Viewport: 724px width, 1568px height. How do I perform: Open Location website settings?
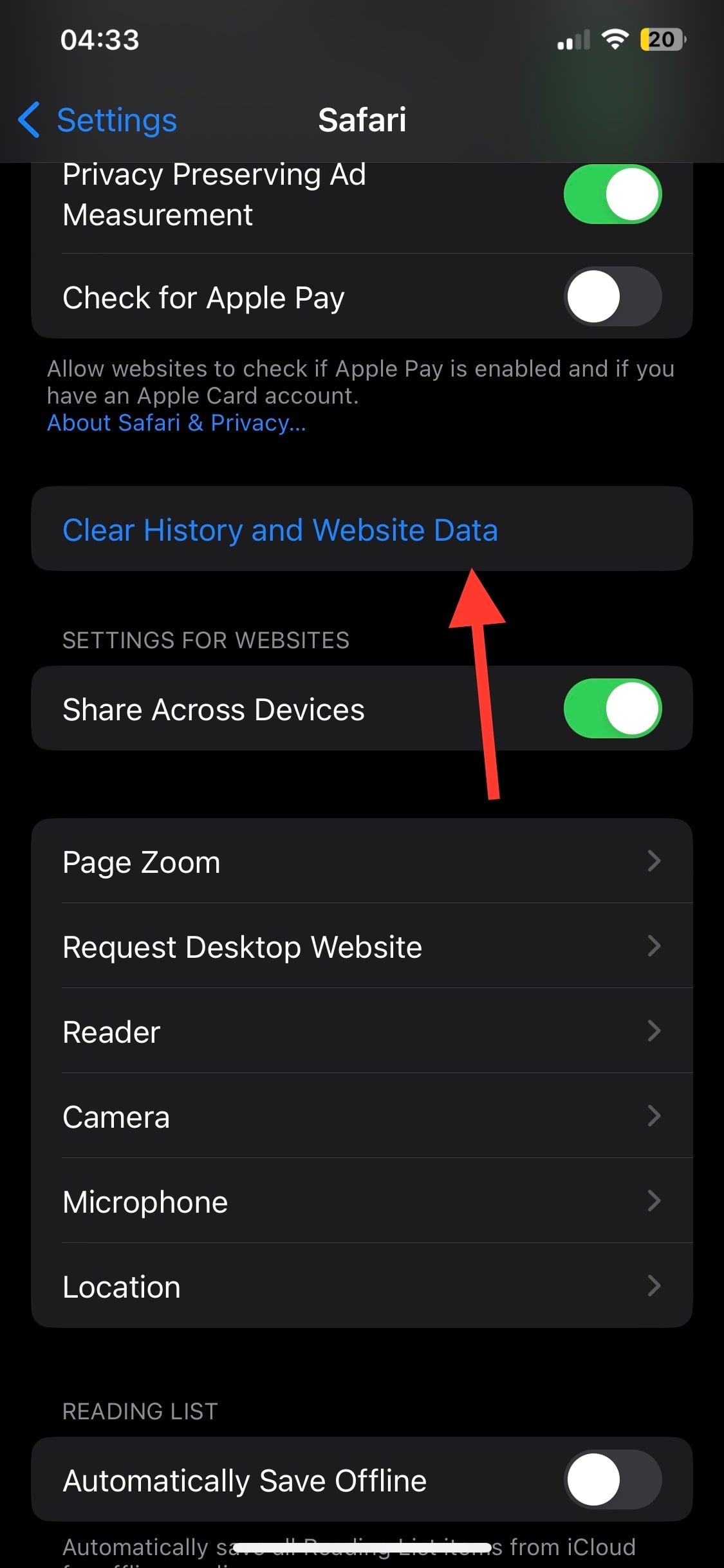(362, 1286)
